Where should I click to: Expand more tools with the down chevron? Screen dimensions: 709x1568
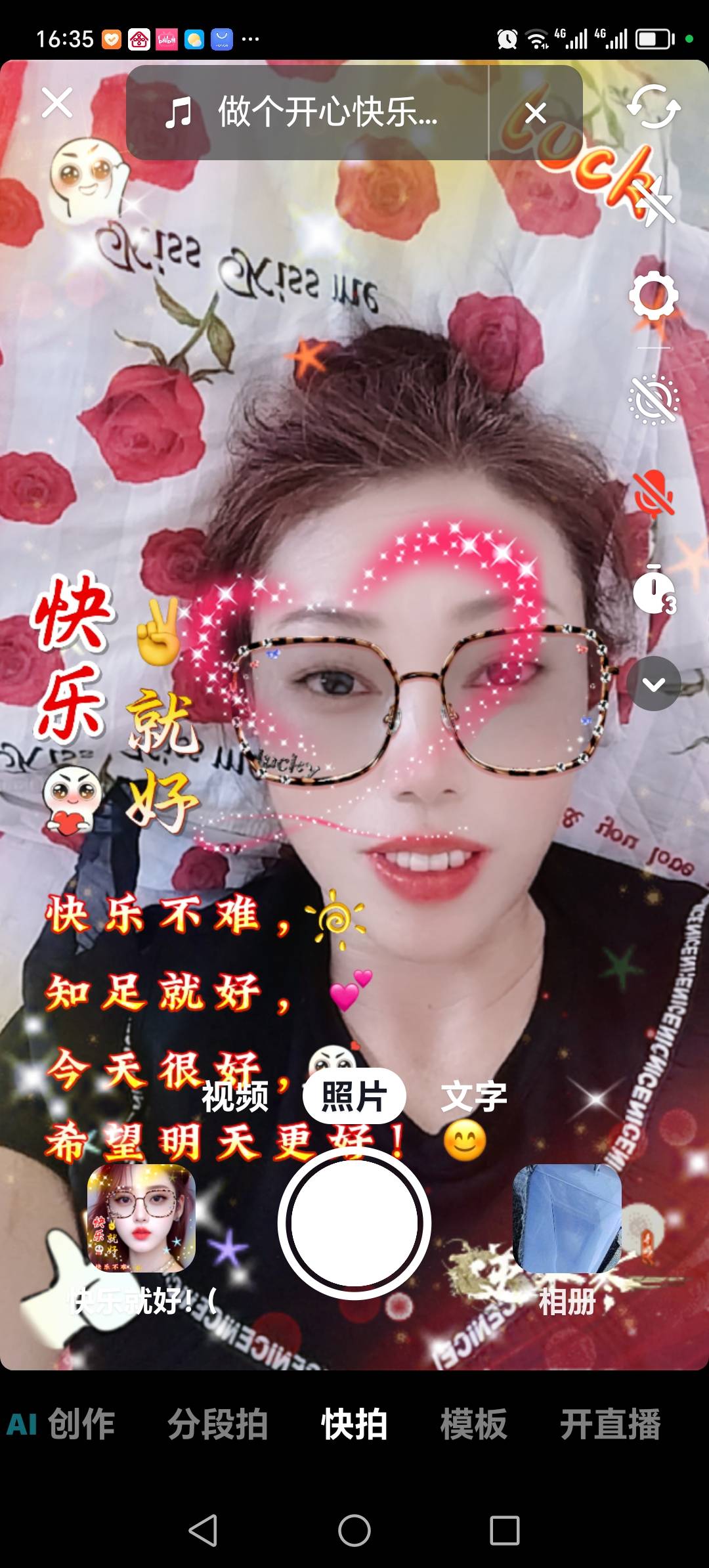point(653,684)
